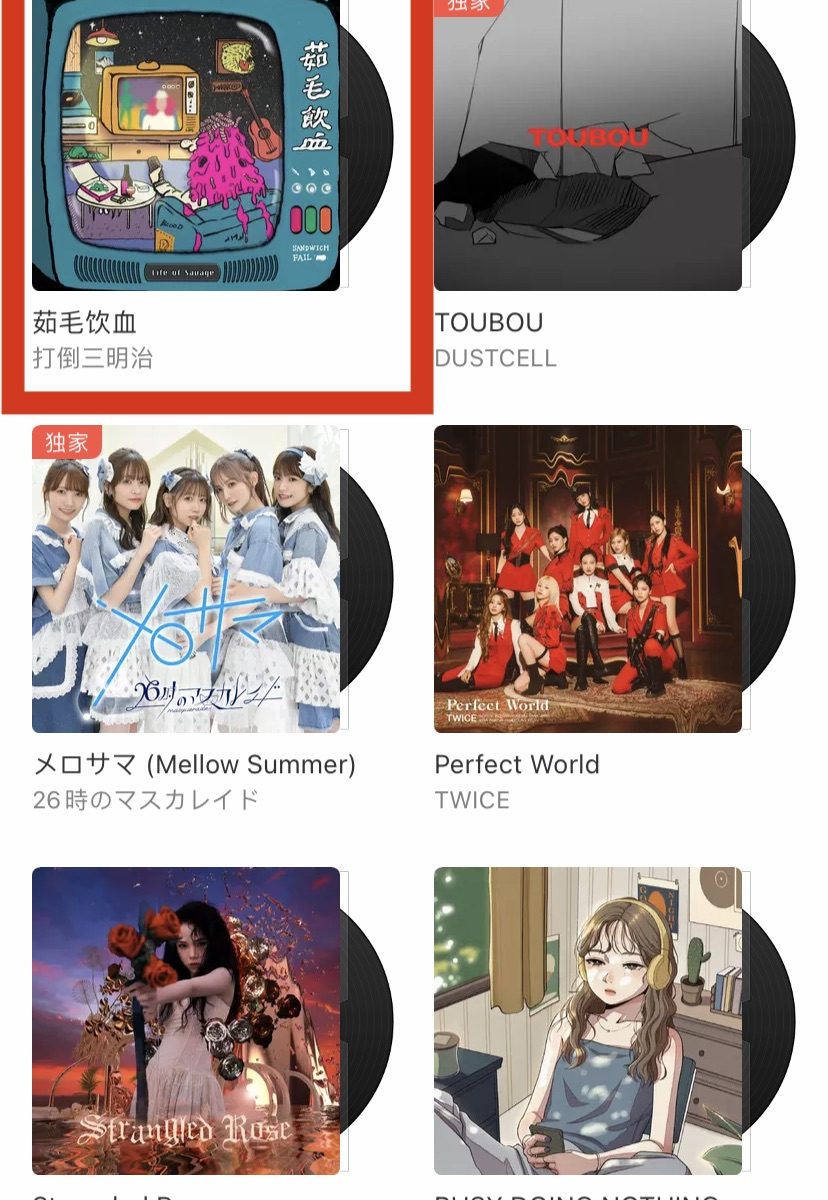828x1200 pixels.
Task: Open the Strangled Rose album cover
Action: (x=186, y=1020)
